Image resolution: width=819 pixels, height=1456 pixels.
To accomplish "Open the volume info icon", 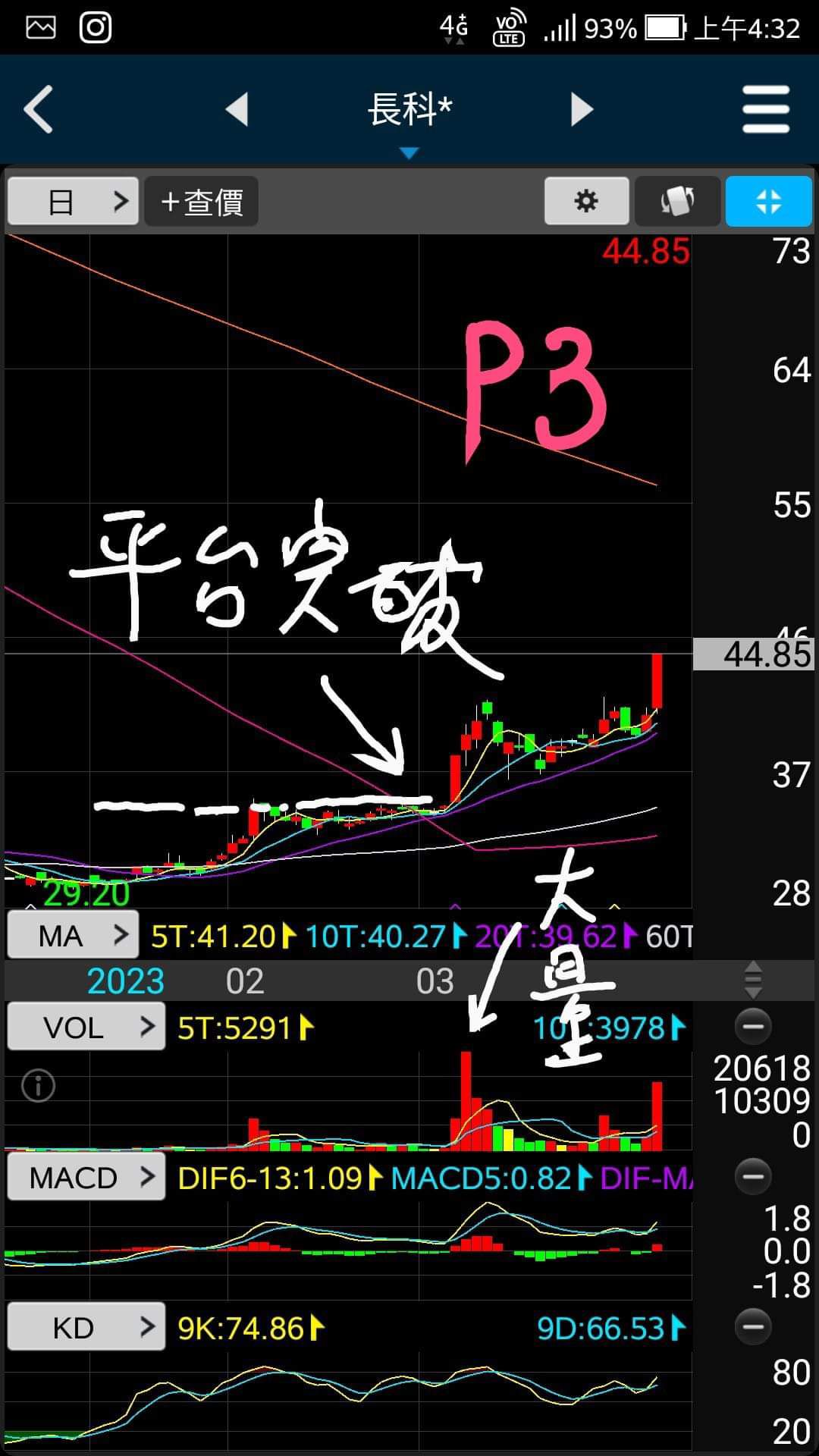I will coord(38,1086).
